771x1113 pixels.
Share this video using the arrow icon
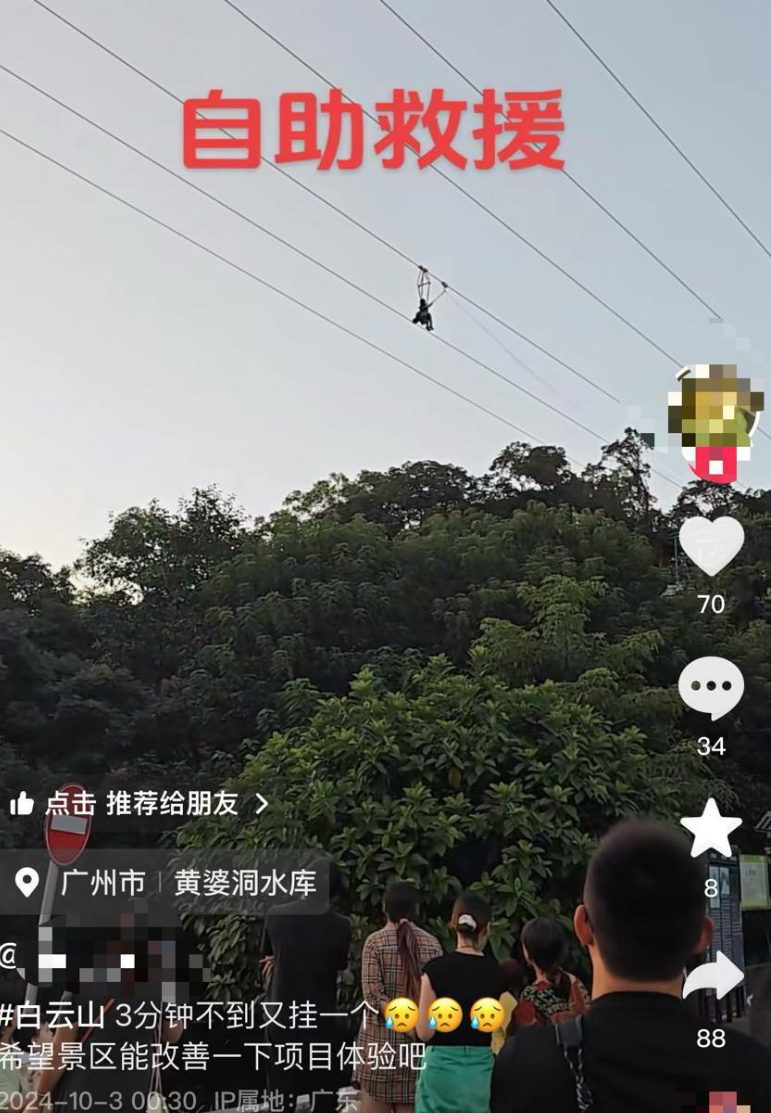click(713, 977)
